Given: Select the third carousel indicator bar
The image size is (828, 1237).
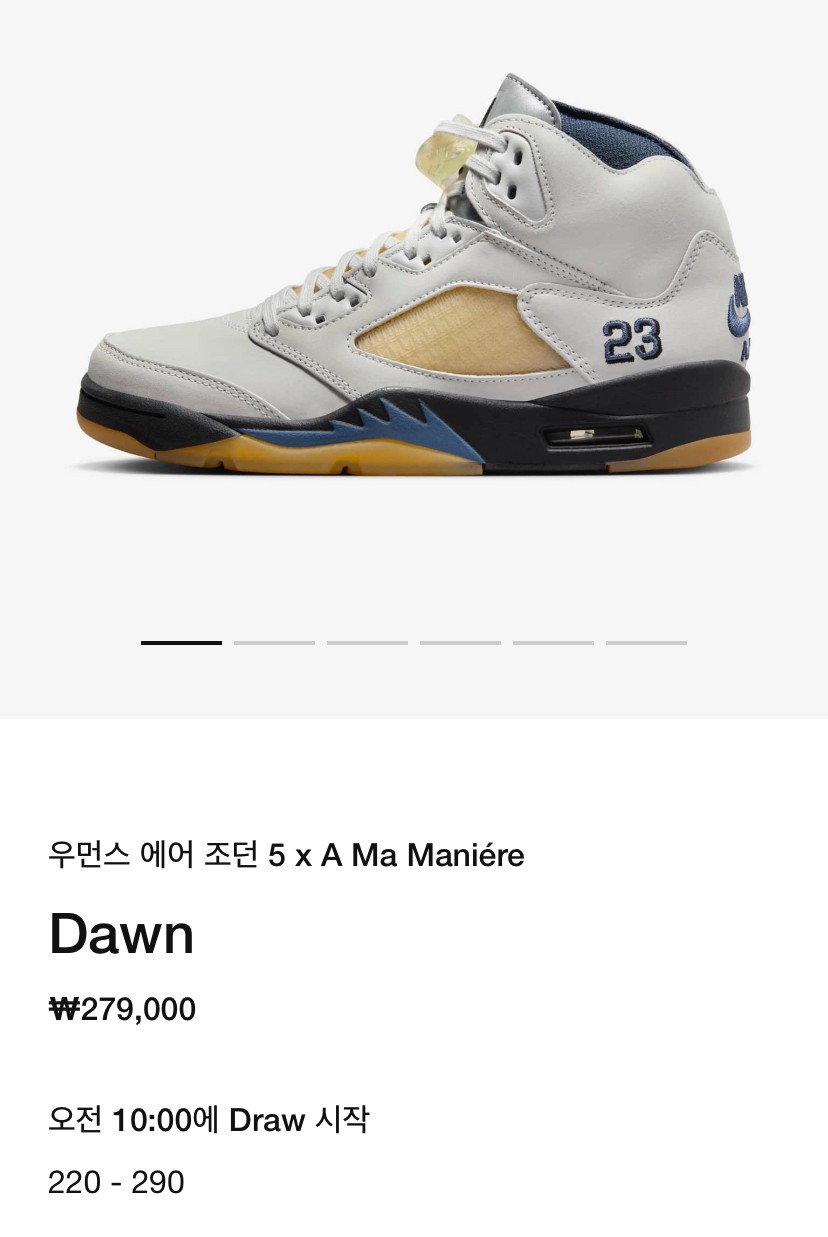Looking at the screenshot, I should point(367,643).
